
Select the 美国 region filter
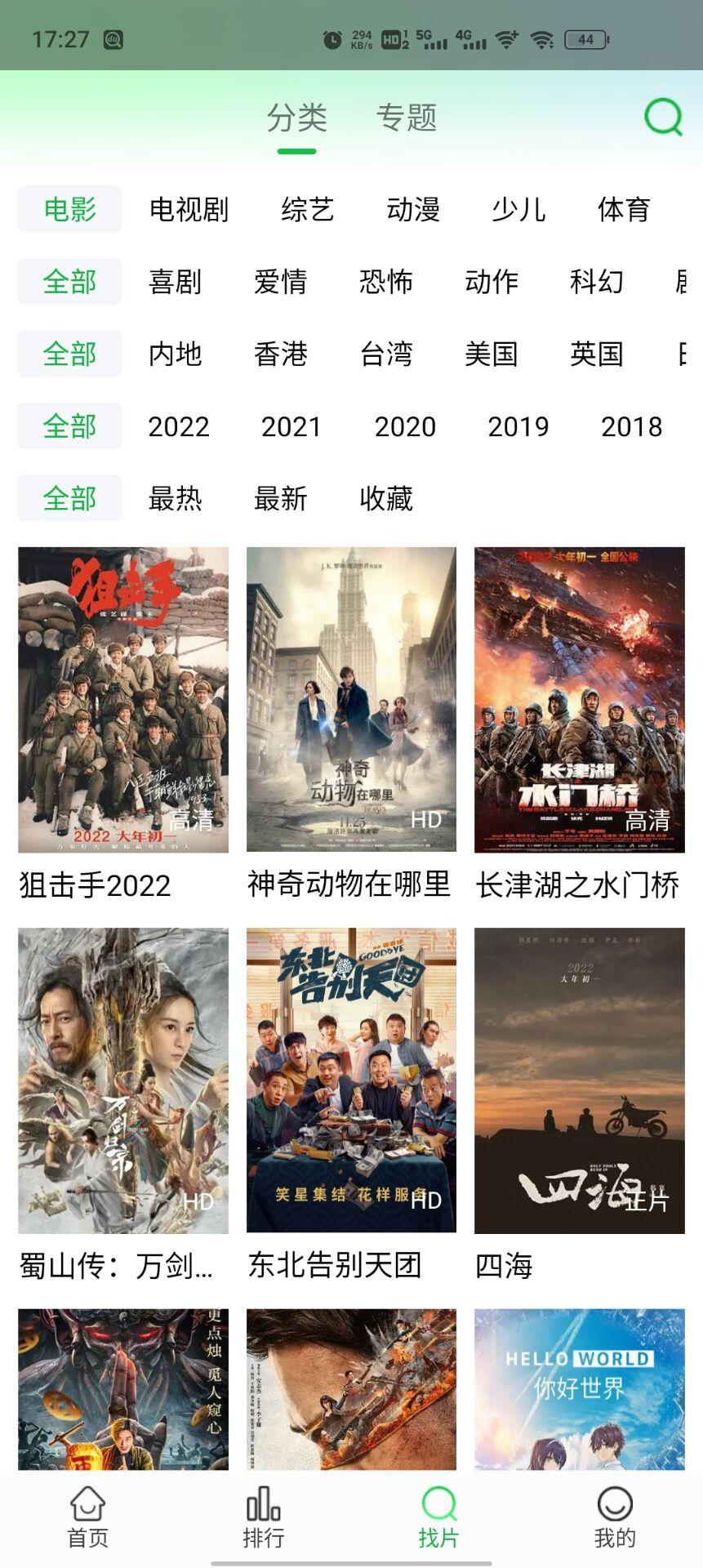[491, 354]
